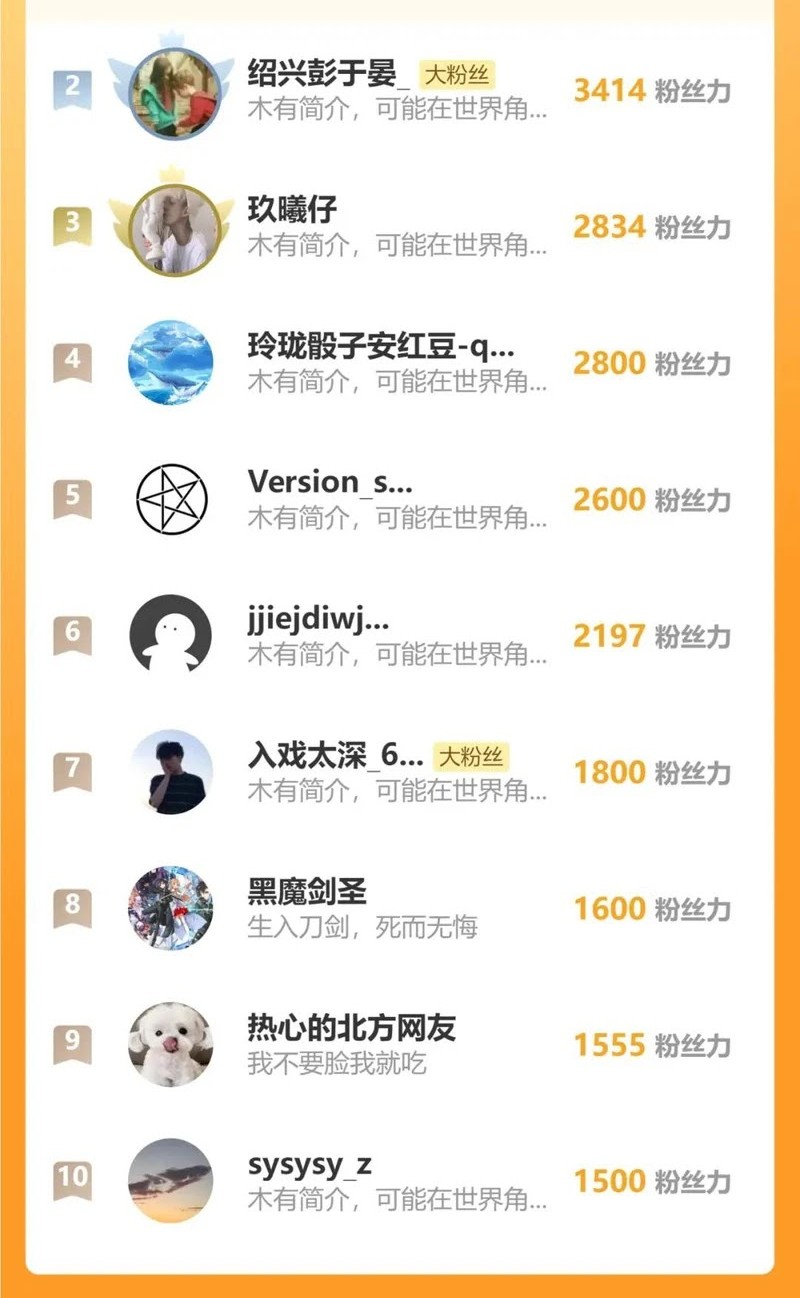Tap the 入戏太深_6... ranking entry
This screenshot has height=1298, width=800.
click(x=336, y=756)
